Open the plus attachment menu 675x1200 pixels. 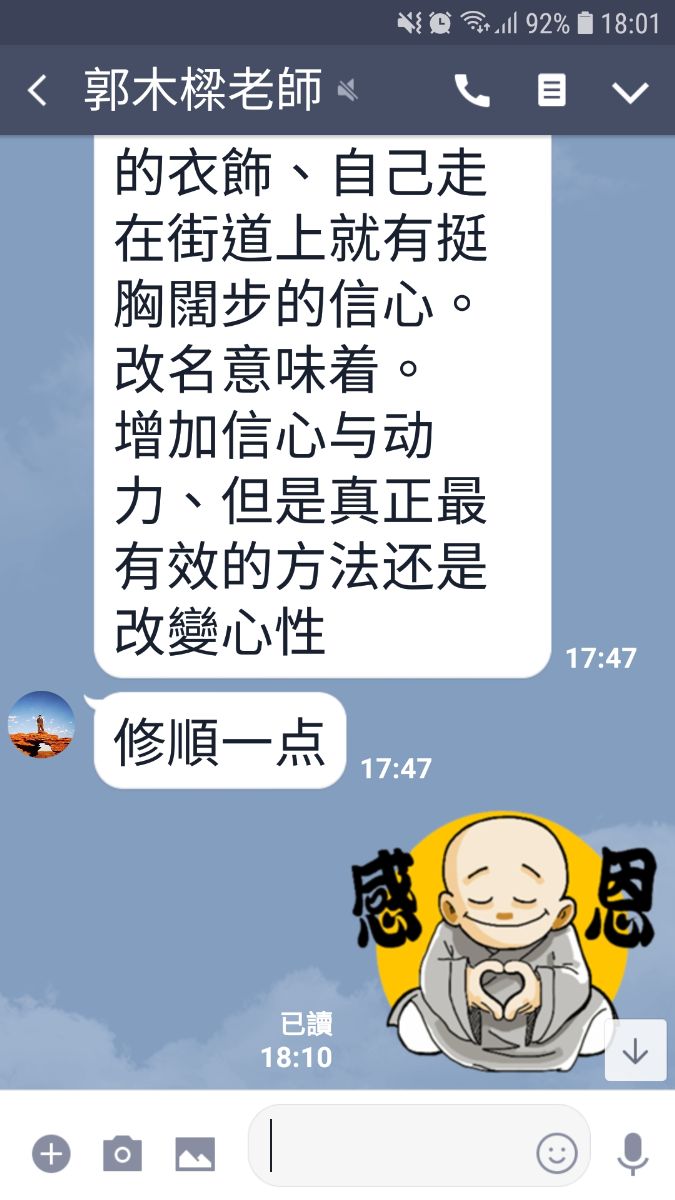(x=51, y=1154)
